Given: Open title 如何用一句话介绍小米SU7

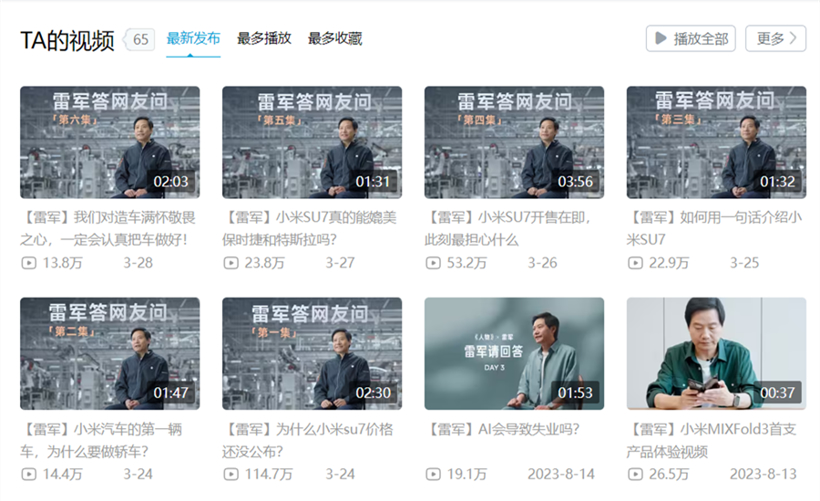Looking at the screenshot, I should tap(716, 227).
